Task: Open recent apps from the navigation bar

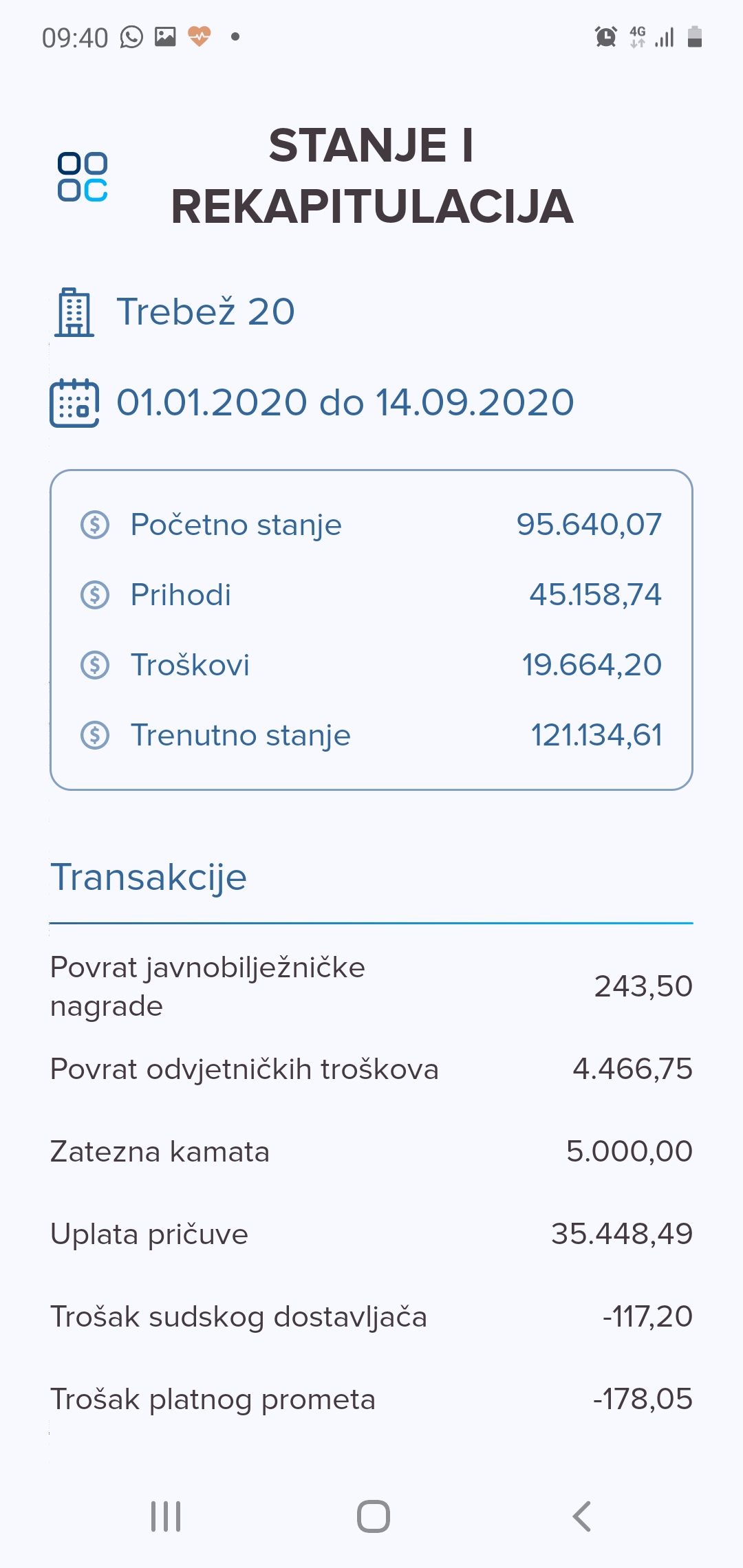Action: pos(166,1516)
